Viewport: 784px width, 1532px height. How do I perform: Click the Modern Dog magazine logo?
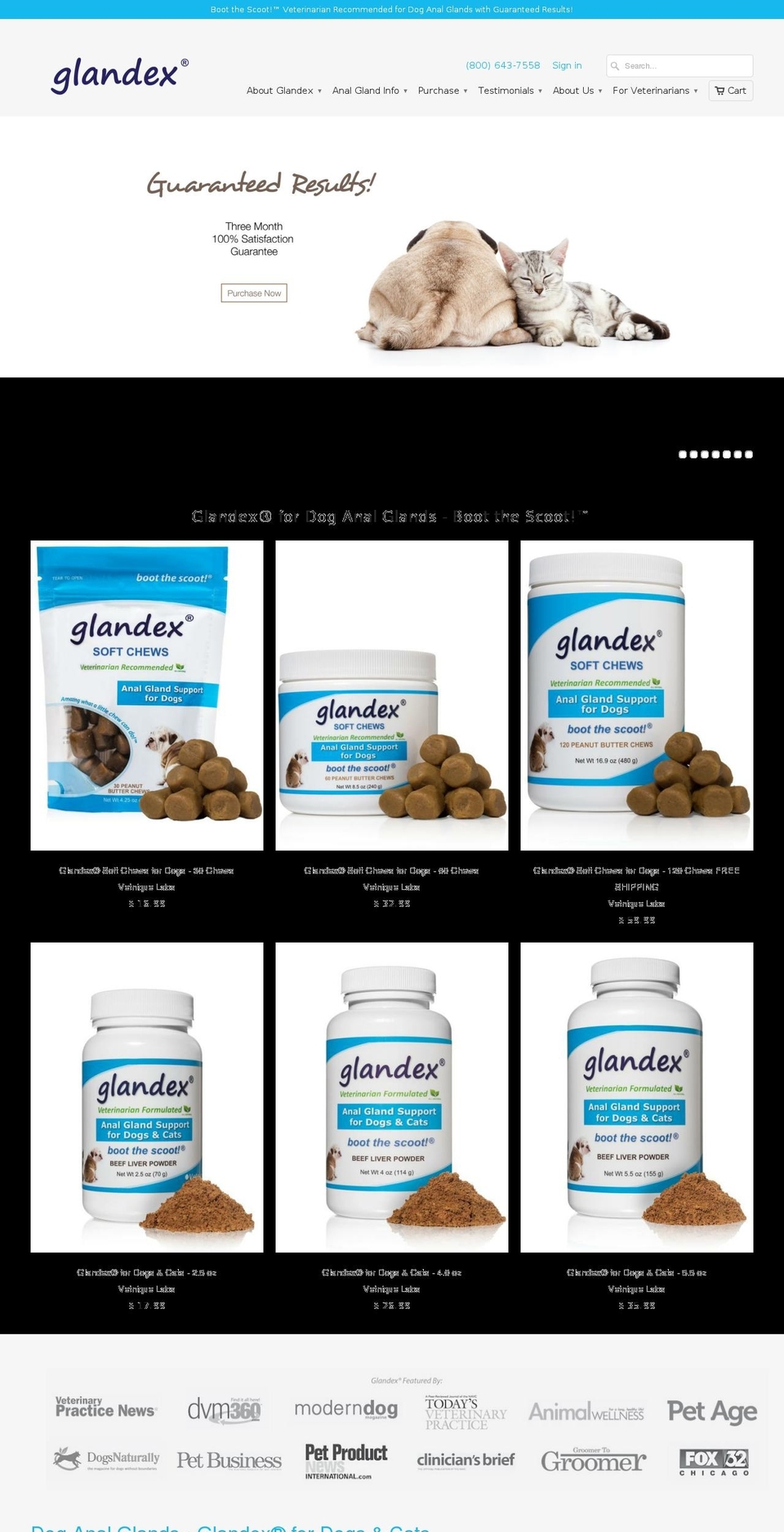(x=345, y=1411)
